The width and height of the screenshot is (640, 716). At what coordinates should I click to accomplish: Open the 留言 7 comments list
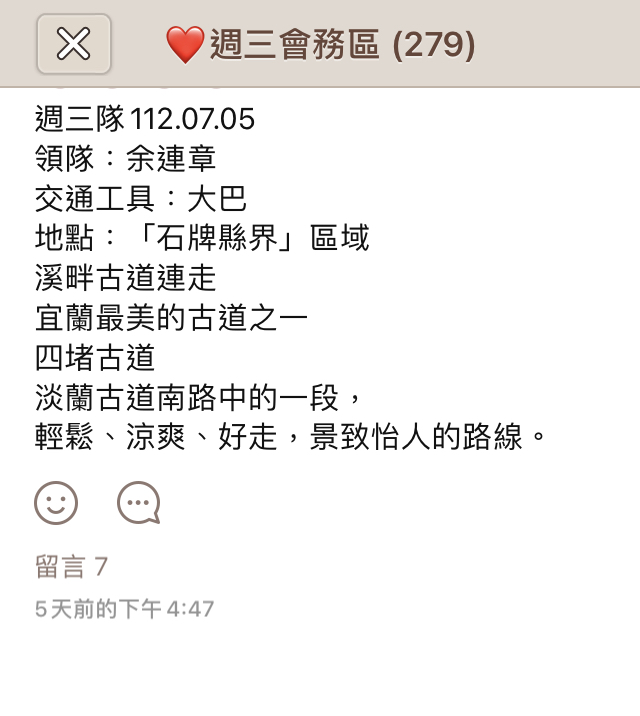pos(71,567)
